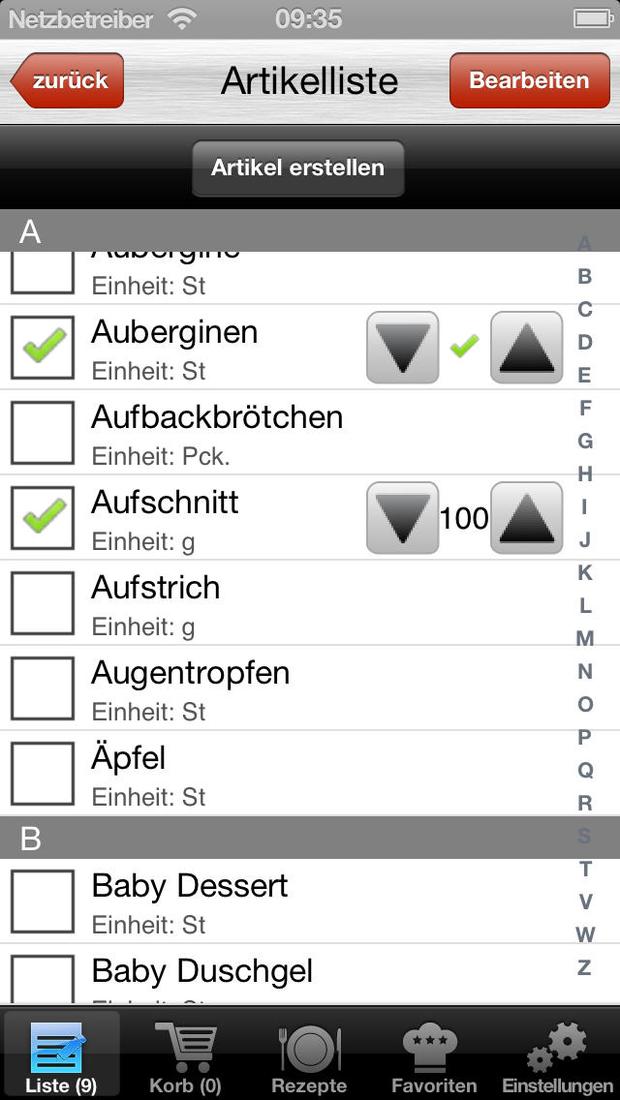
Task: Go back with the zurück button
Action: pos(67,80)
